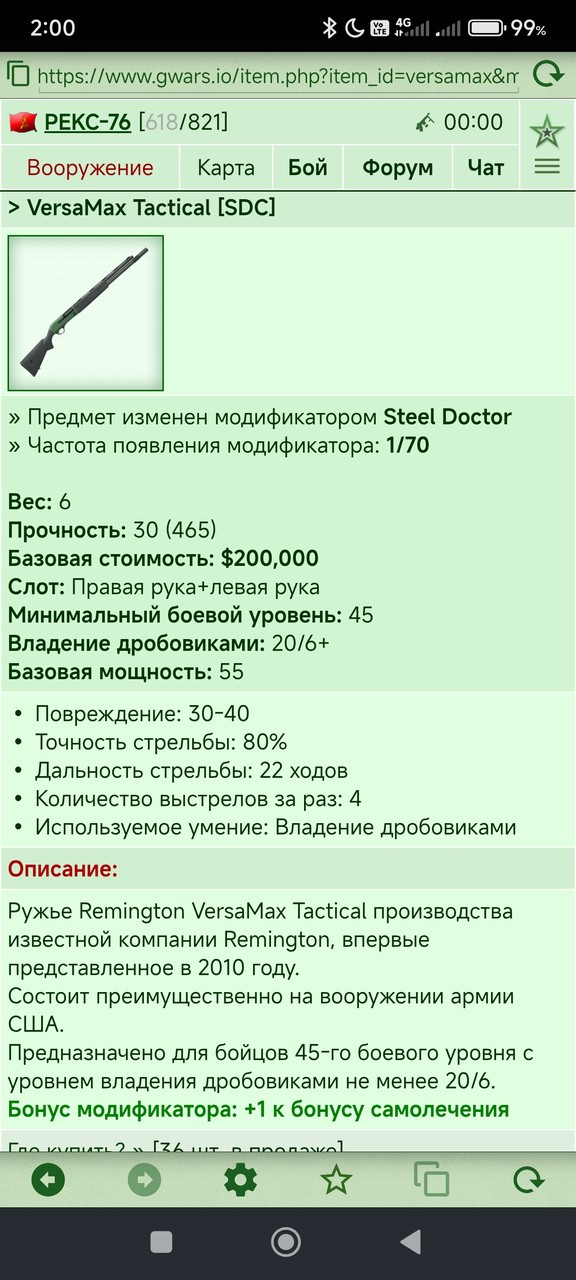Open the browser tabs switcher
576x1280 pixels.
(x=432, y=1180)
